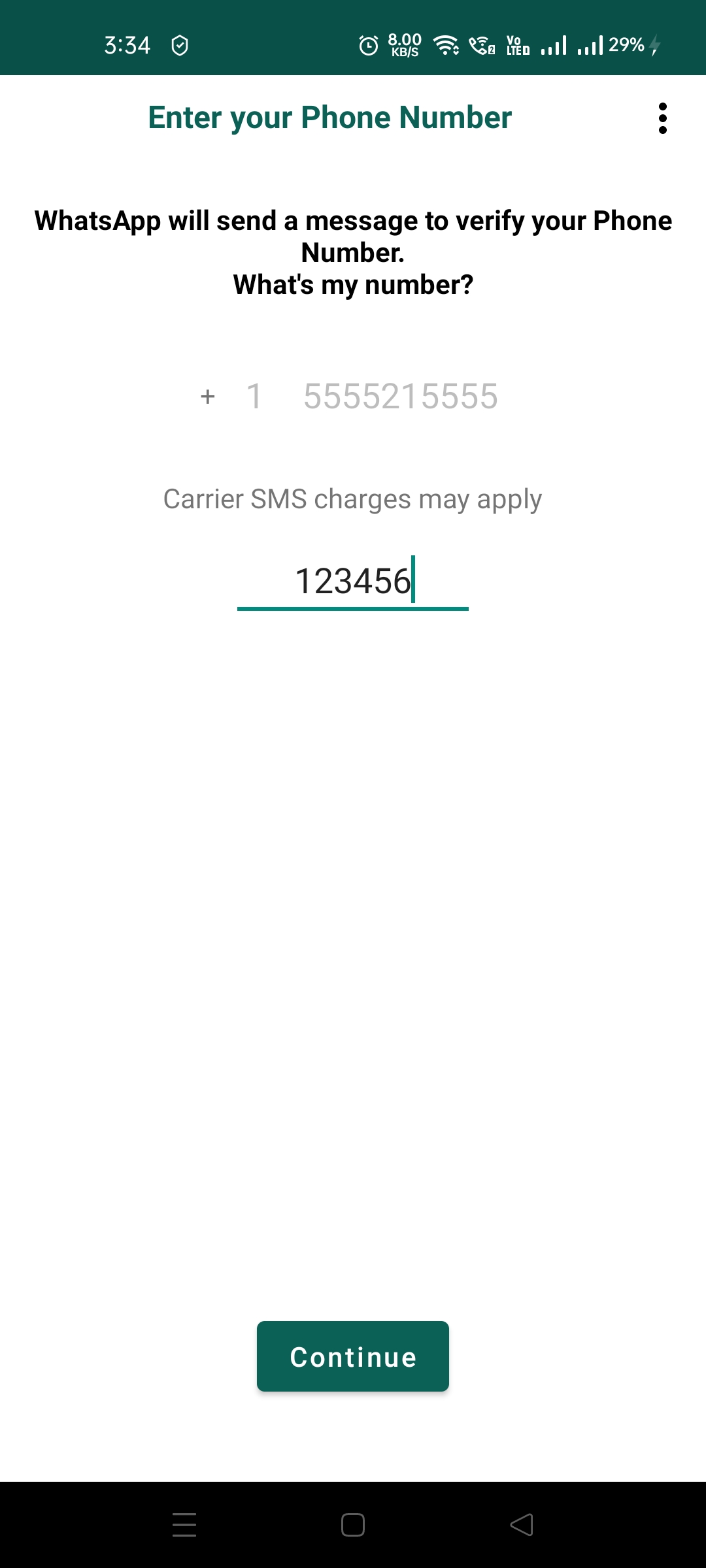Click the phone number placeholder field
The height and width of the screenshot is (1568, 706).
point(401,396)
